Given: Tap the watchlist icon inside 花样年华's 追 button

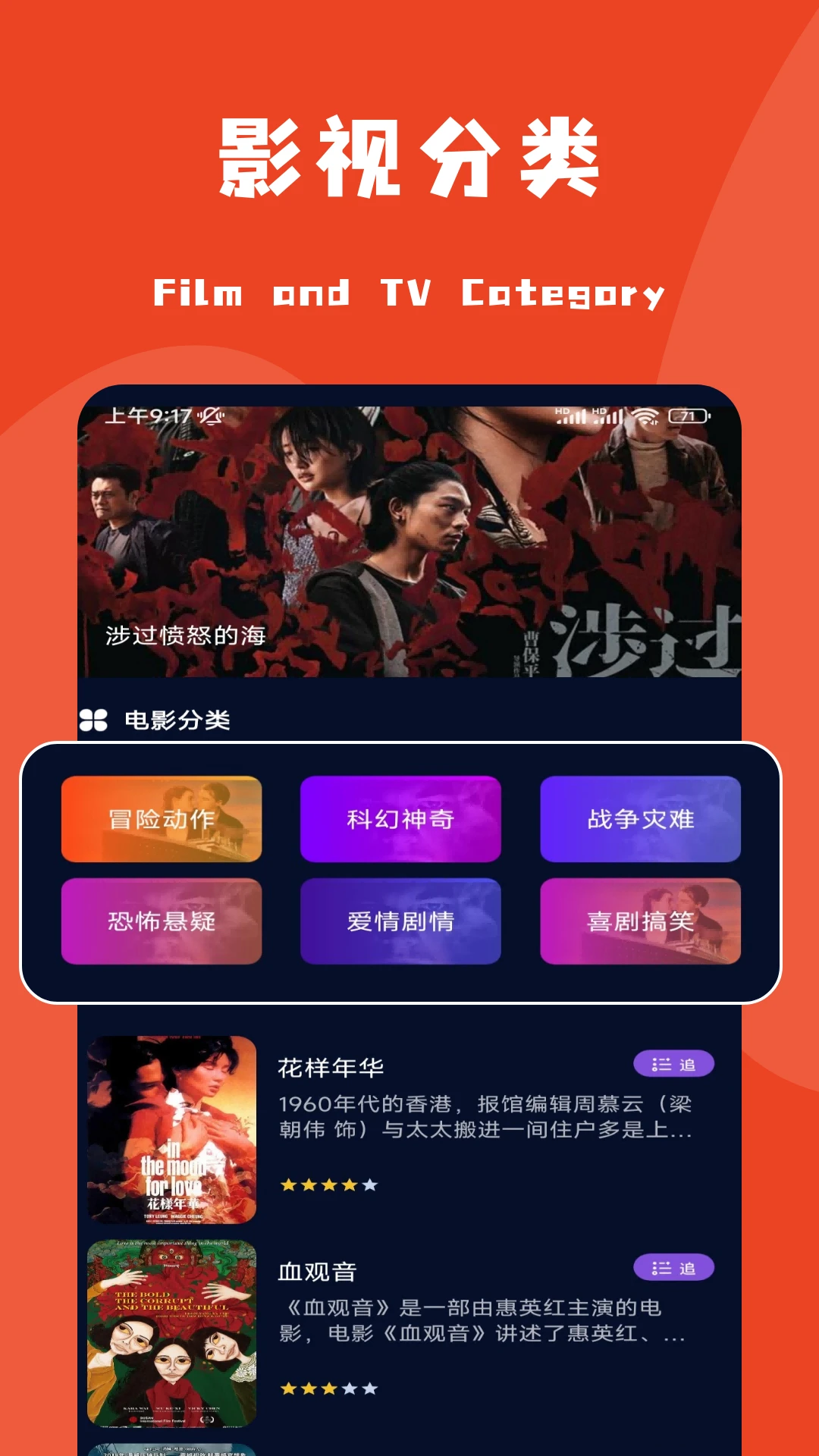Looking at the screenshot, I should coord(661,1064).
